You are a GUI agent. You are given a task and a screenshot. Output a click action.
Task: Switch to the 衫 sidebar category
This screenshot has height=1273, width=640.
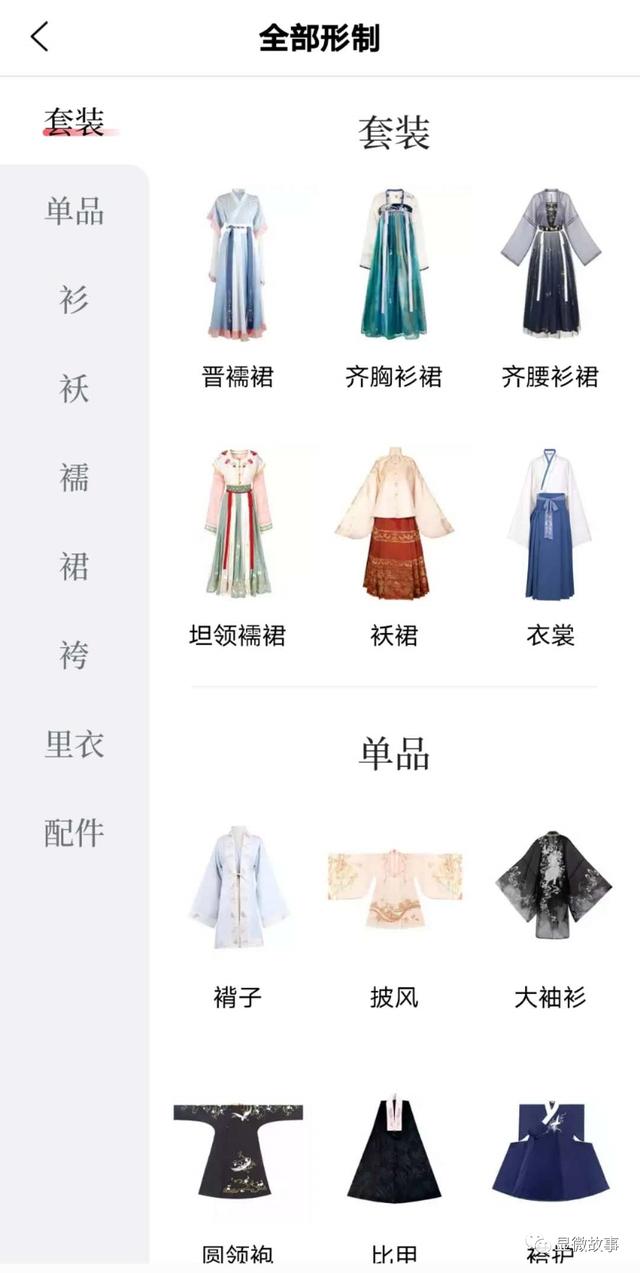[74, 299]
